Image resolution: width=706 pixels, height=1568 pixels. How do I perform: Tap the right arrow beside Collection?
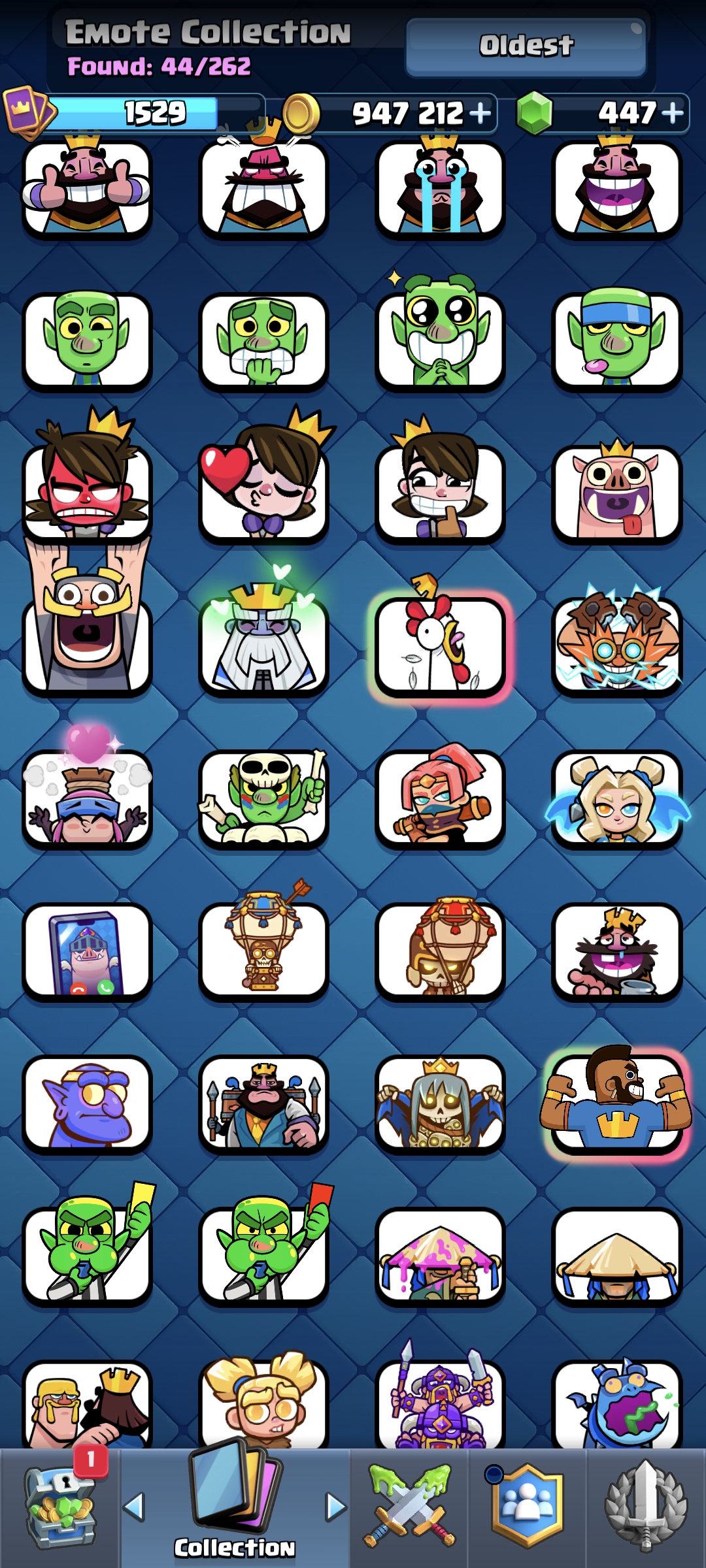coord(336,1507)
